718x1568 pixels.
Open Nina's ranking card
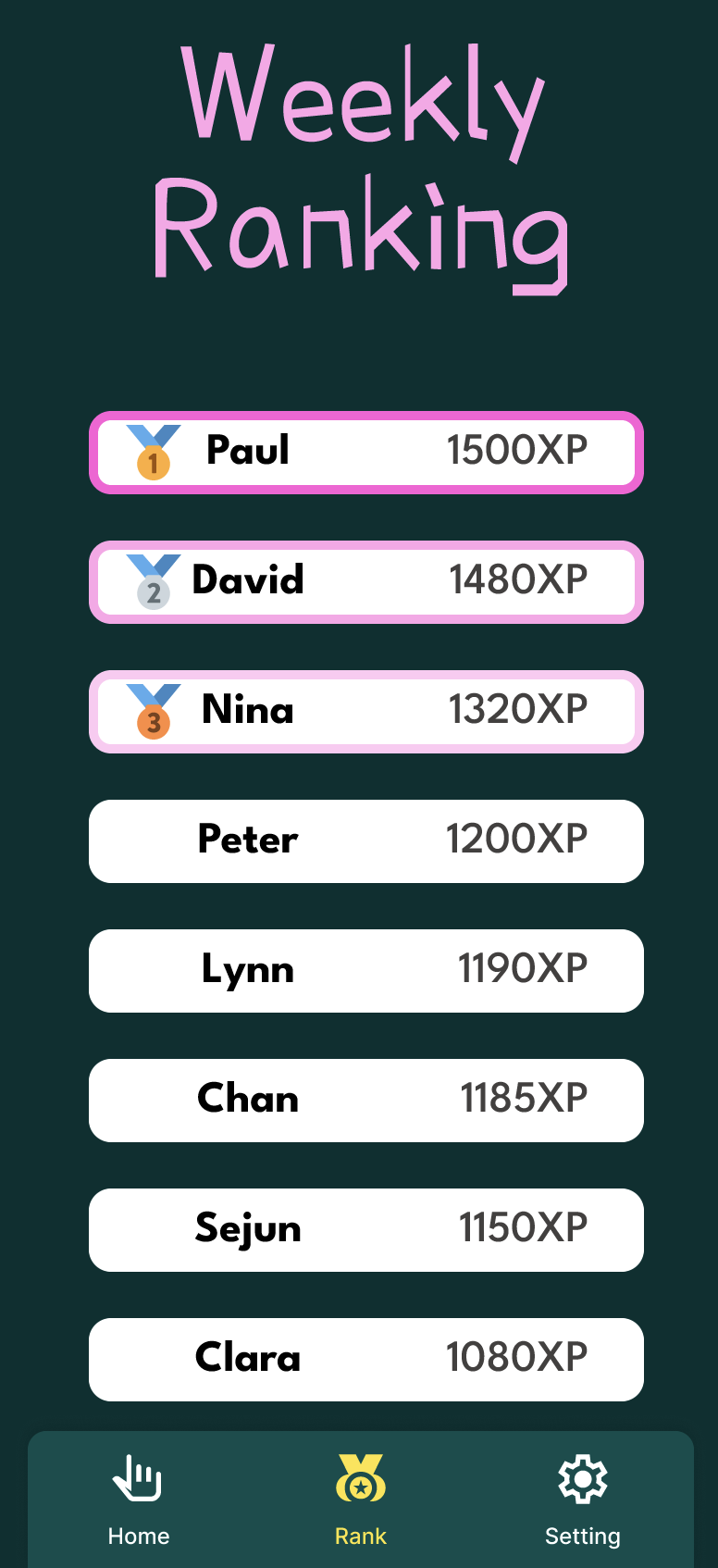click(366, 711)
